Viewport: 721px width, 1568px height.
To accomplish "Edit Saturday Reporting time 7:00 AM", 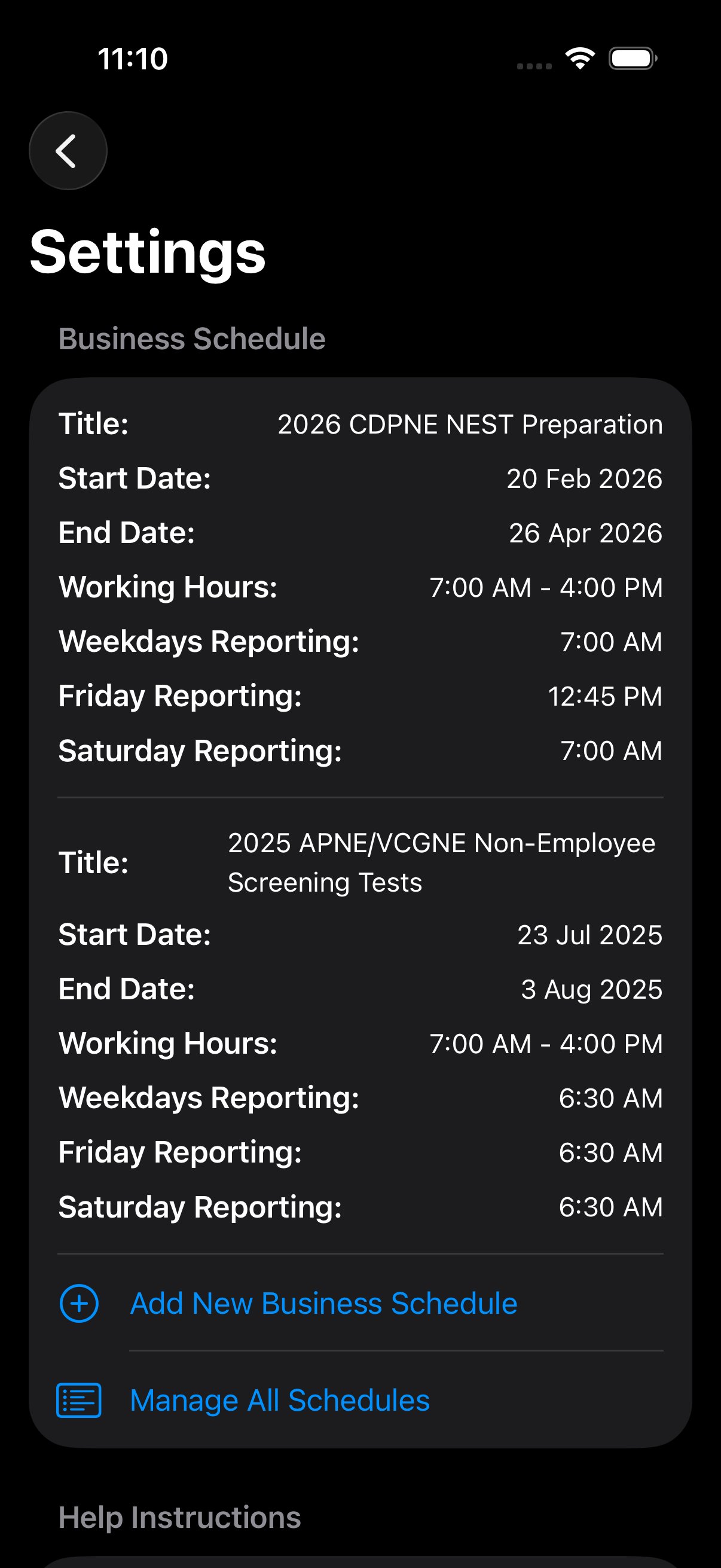I will [x=611, y=750].
